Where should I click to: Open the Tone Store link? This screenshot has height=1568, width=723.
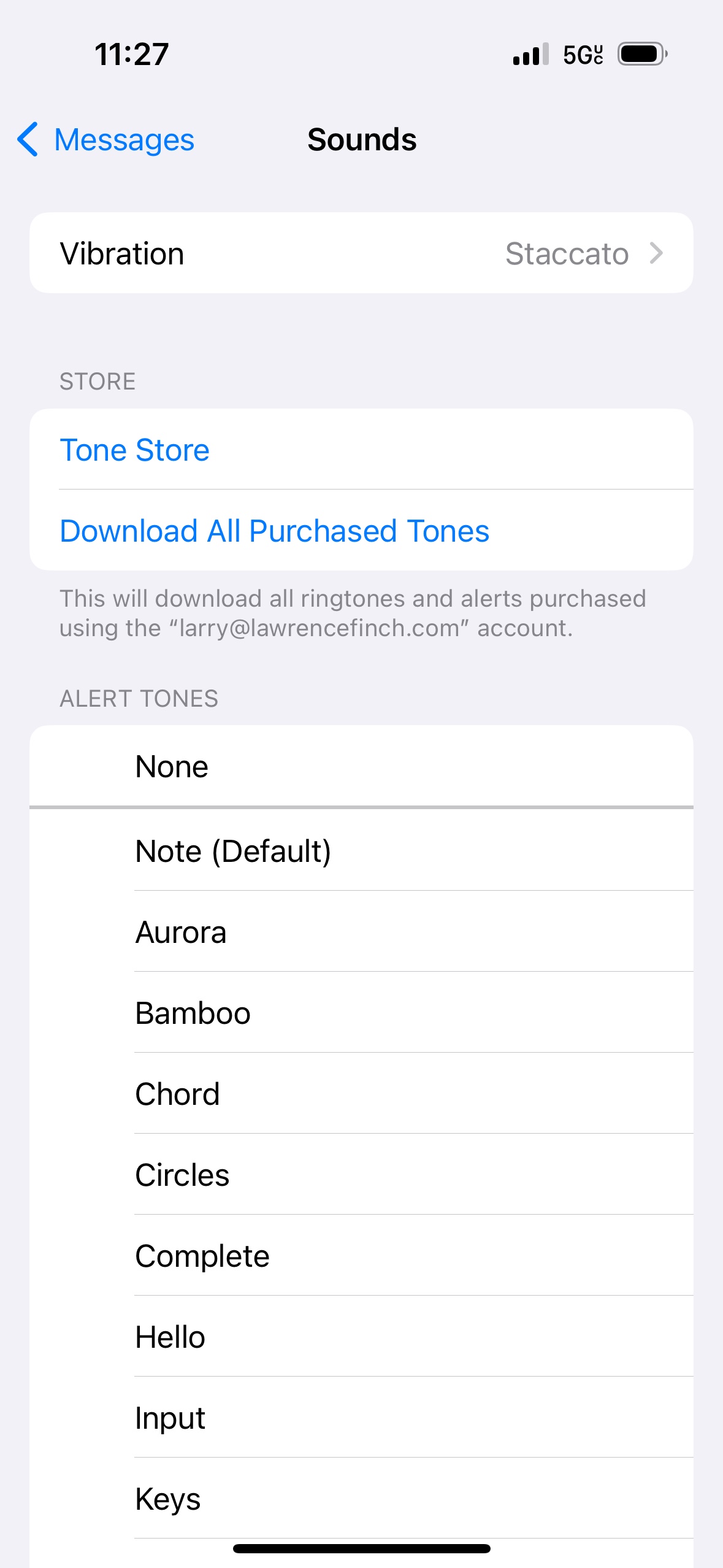(135, 450)
